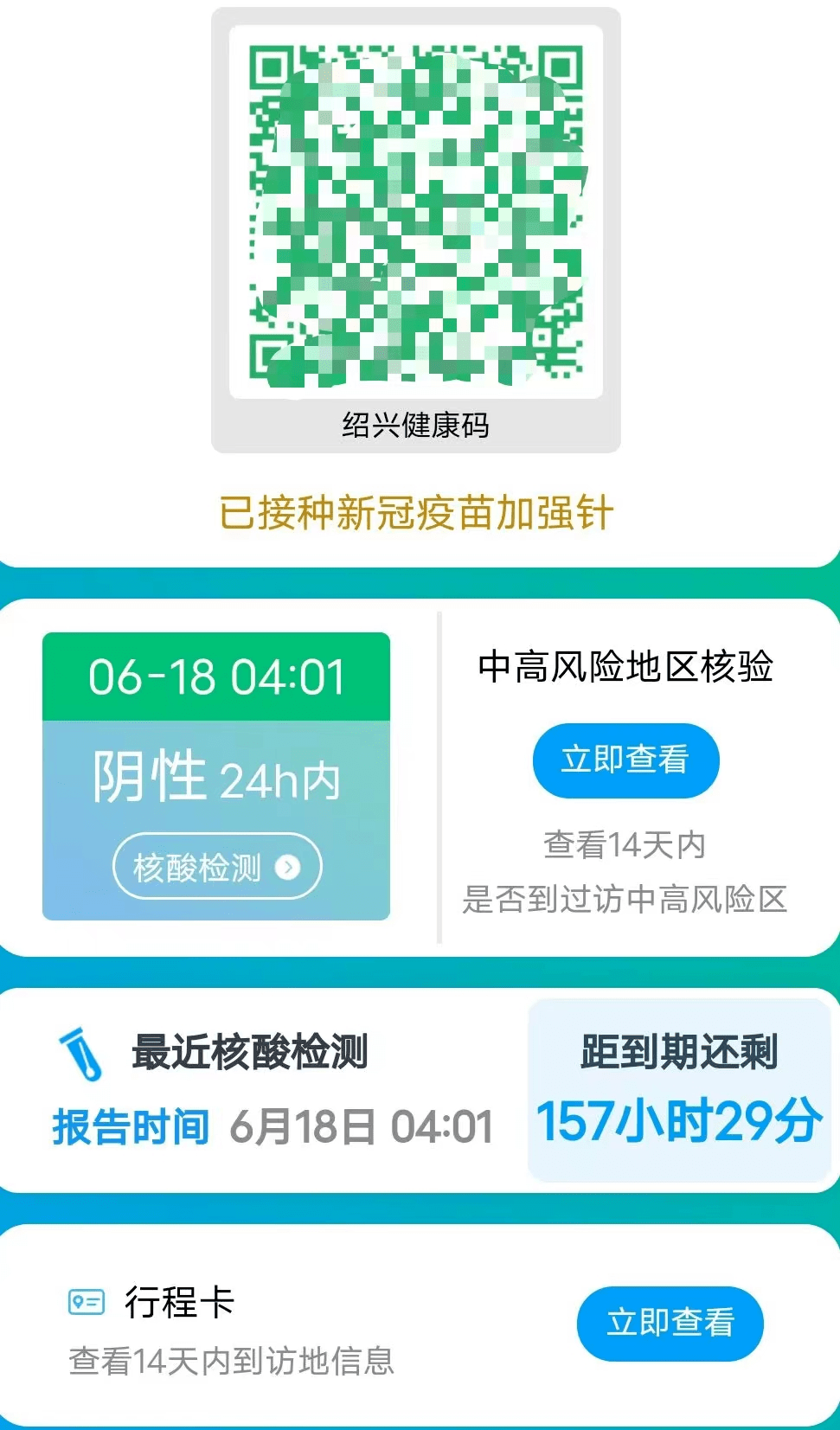Tap the 中高风险地区核验 section header
The image size is (840, 1430).
click(x=625, y=668)
